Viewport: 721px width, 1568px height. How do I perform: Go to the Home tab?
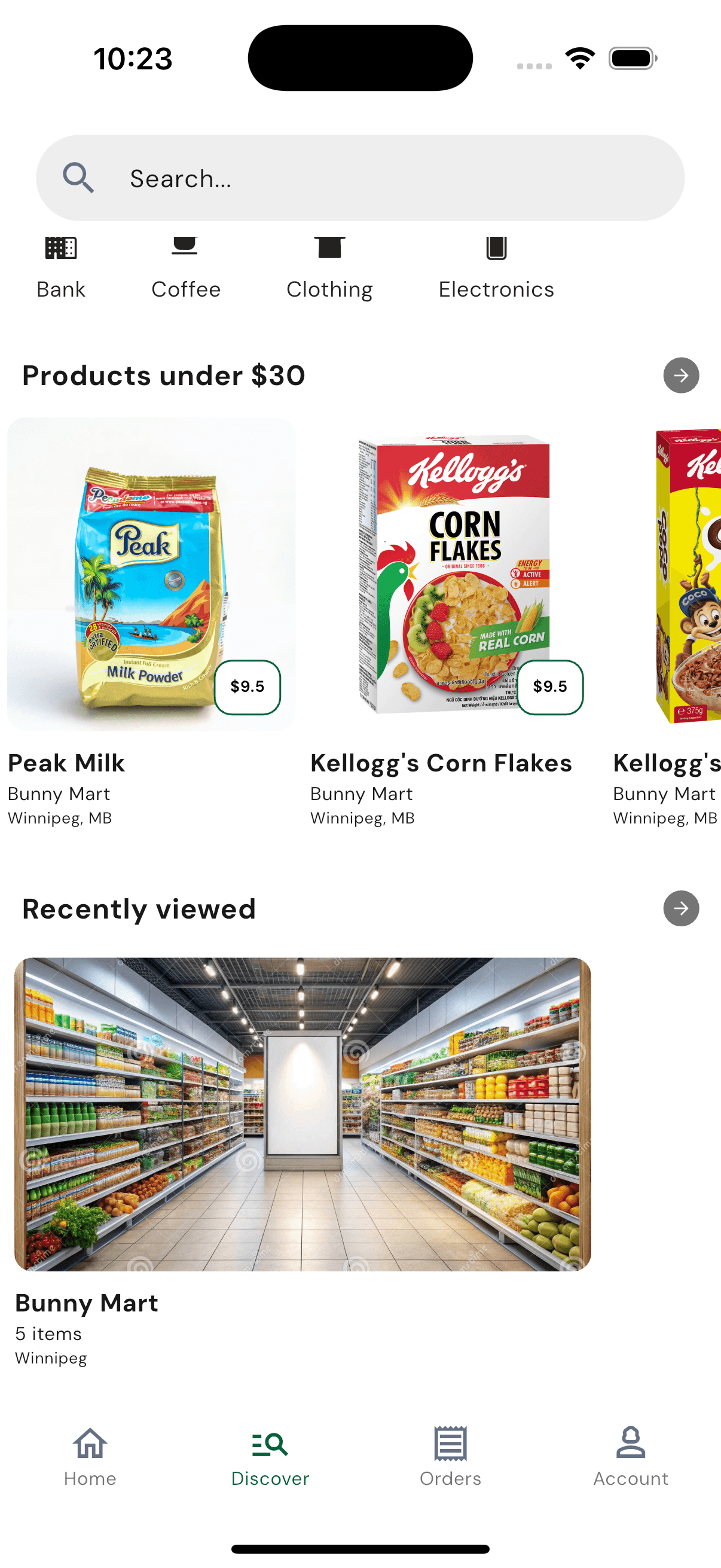pyautogui.click(x=90, y=1456)
